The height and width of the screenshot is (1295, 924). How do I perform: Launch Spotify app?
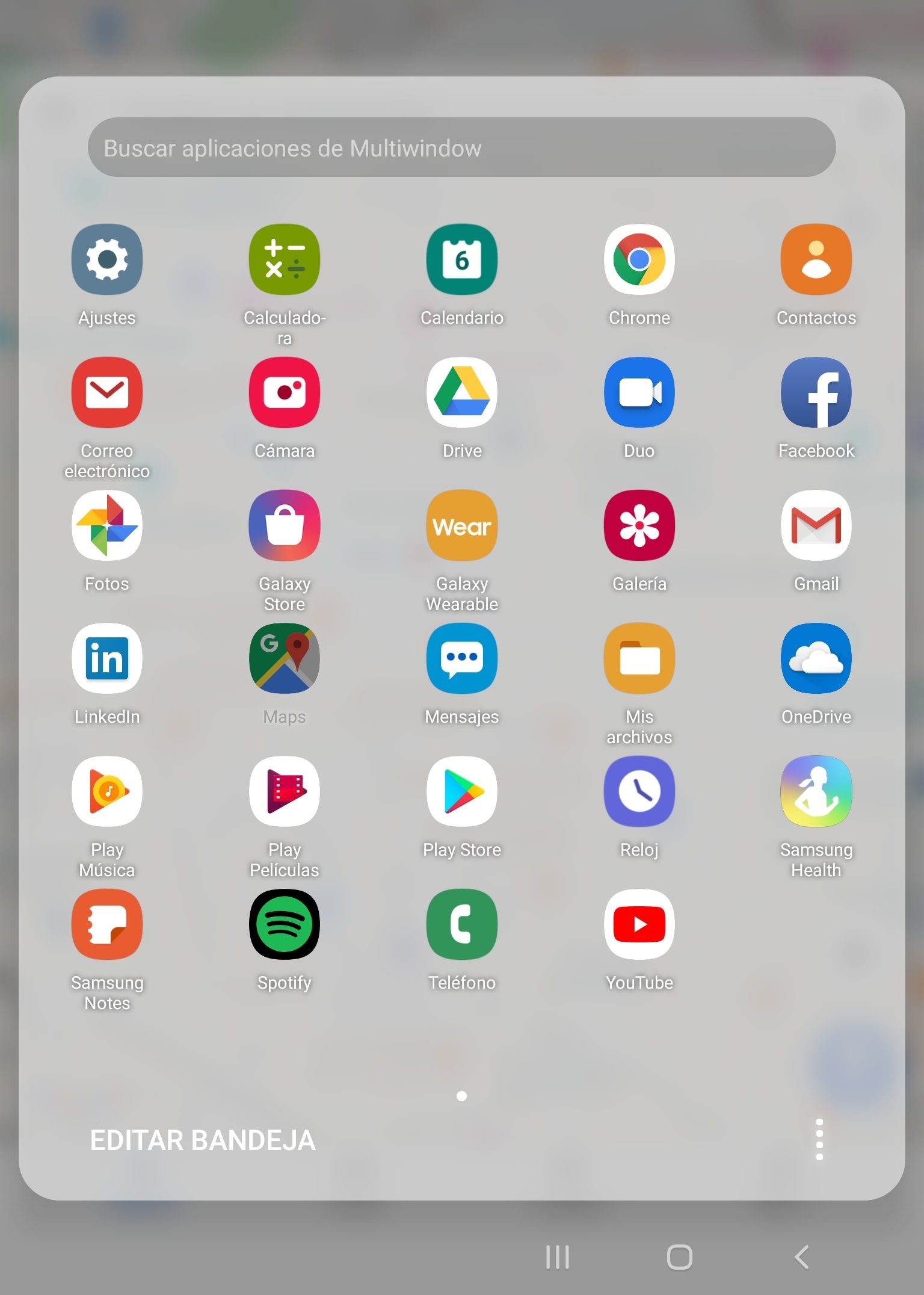pos(285,925)
